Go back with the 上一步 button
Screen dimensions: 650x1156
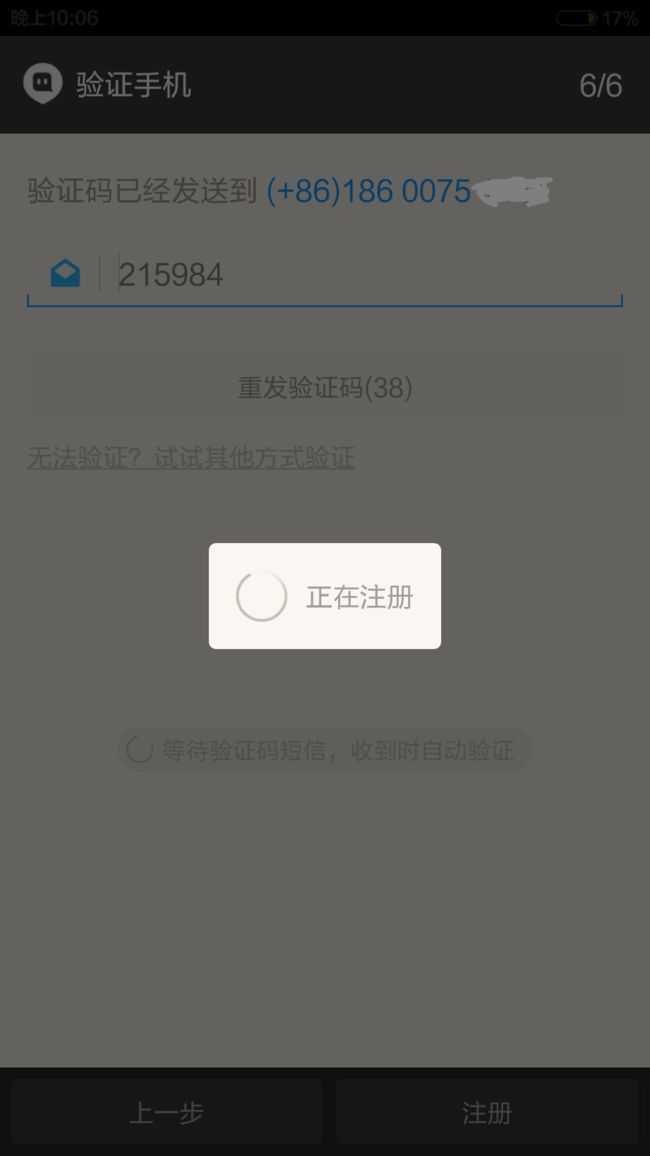point(167,1112)
